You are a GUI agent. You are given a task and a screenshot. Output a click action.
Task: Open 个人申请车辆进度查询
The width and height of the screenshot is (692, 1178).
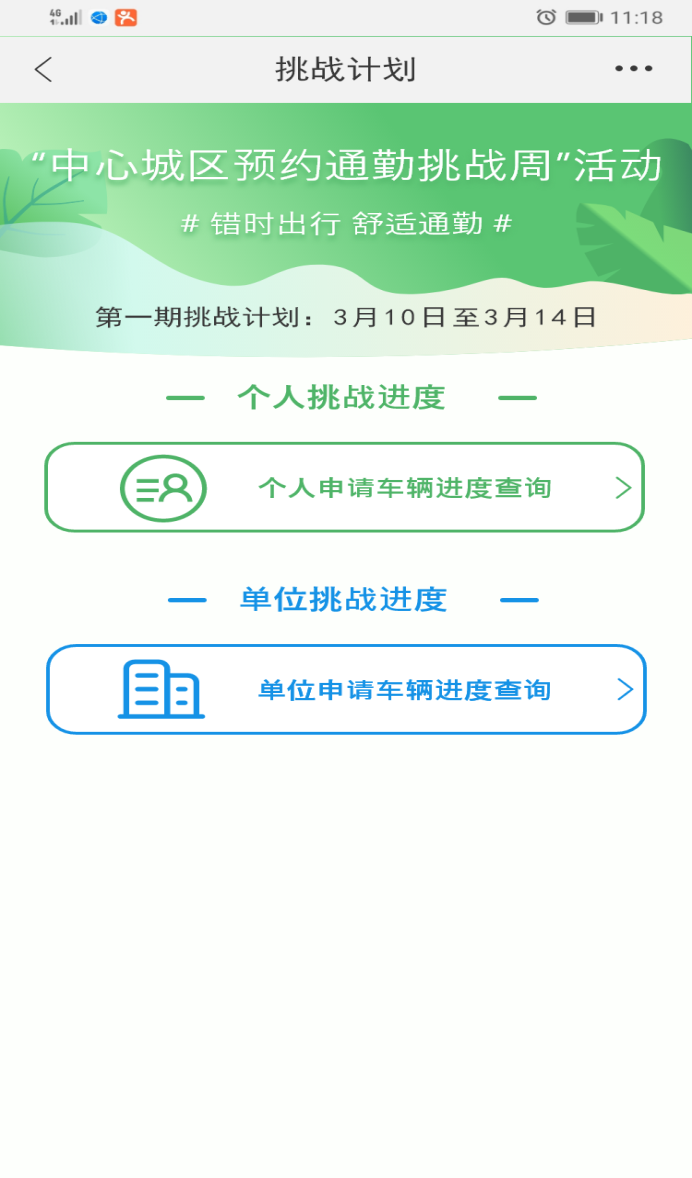pyautogui.click(x=345, y=488)
